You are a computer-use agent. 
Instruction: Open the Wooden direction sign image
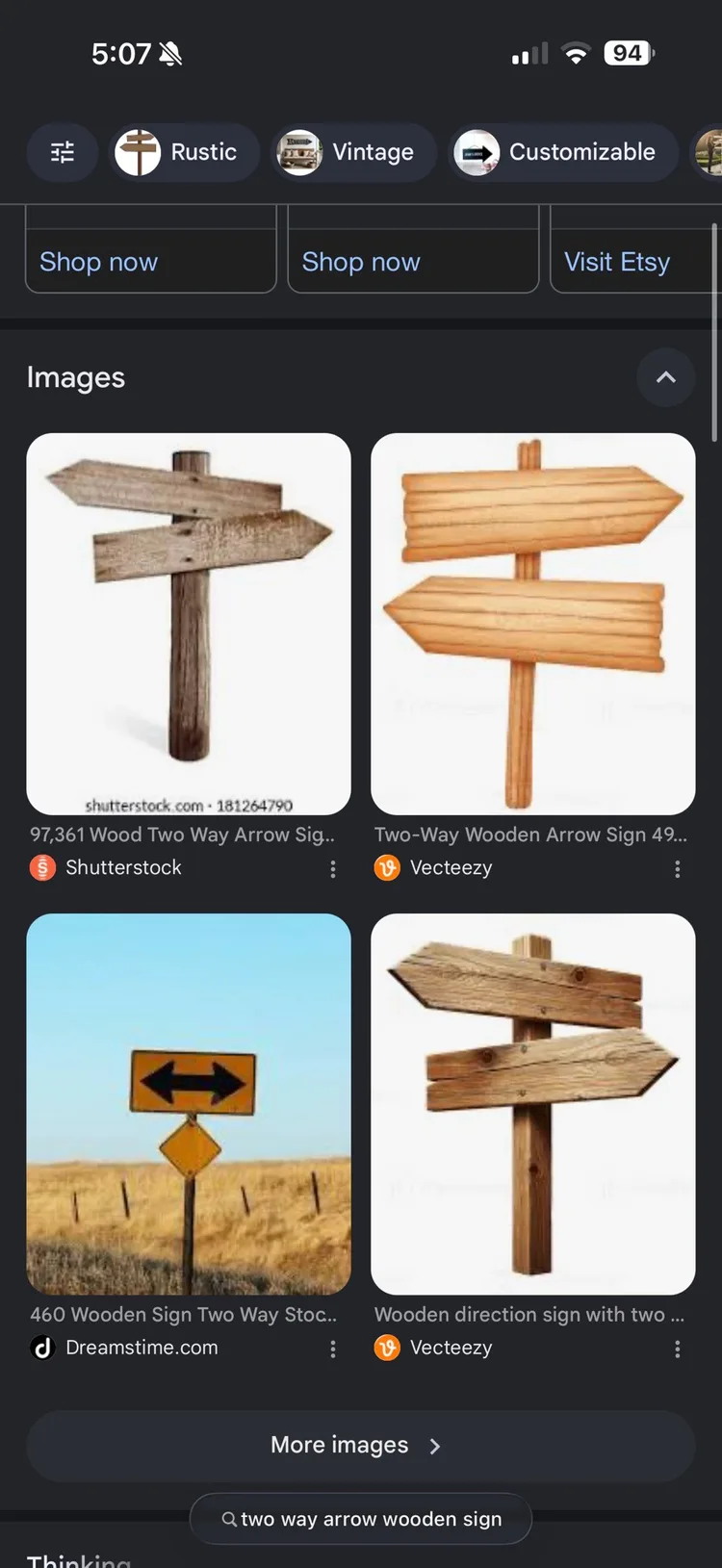click(533, 1104)
